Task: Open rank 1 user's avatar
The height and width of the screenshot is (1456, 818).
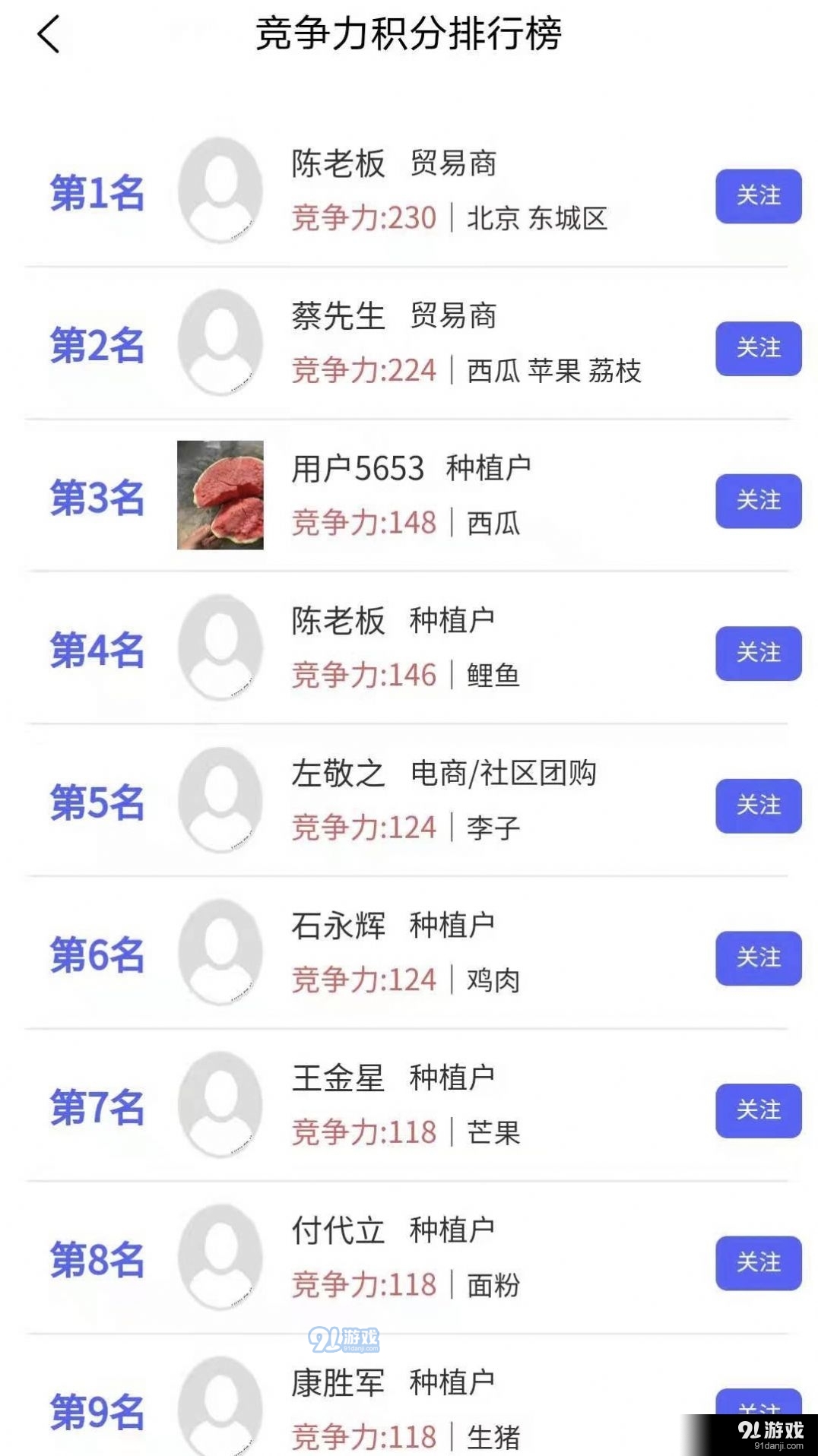Action: tap(220, 192)
